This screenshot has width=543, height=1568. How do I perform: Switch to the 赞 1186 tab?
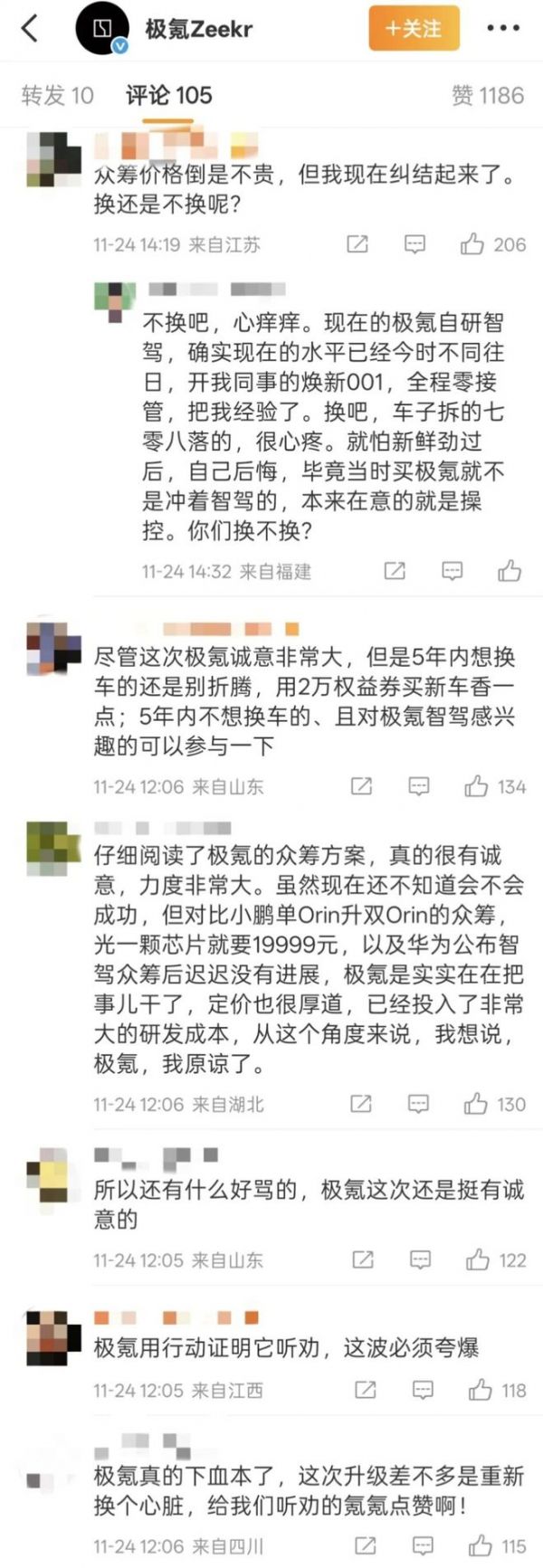point(488,95)
